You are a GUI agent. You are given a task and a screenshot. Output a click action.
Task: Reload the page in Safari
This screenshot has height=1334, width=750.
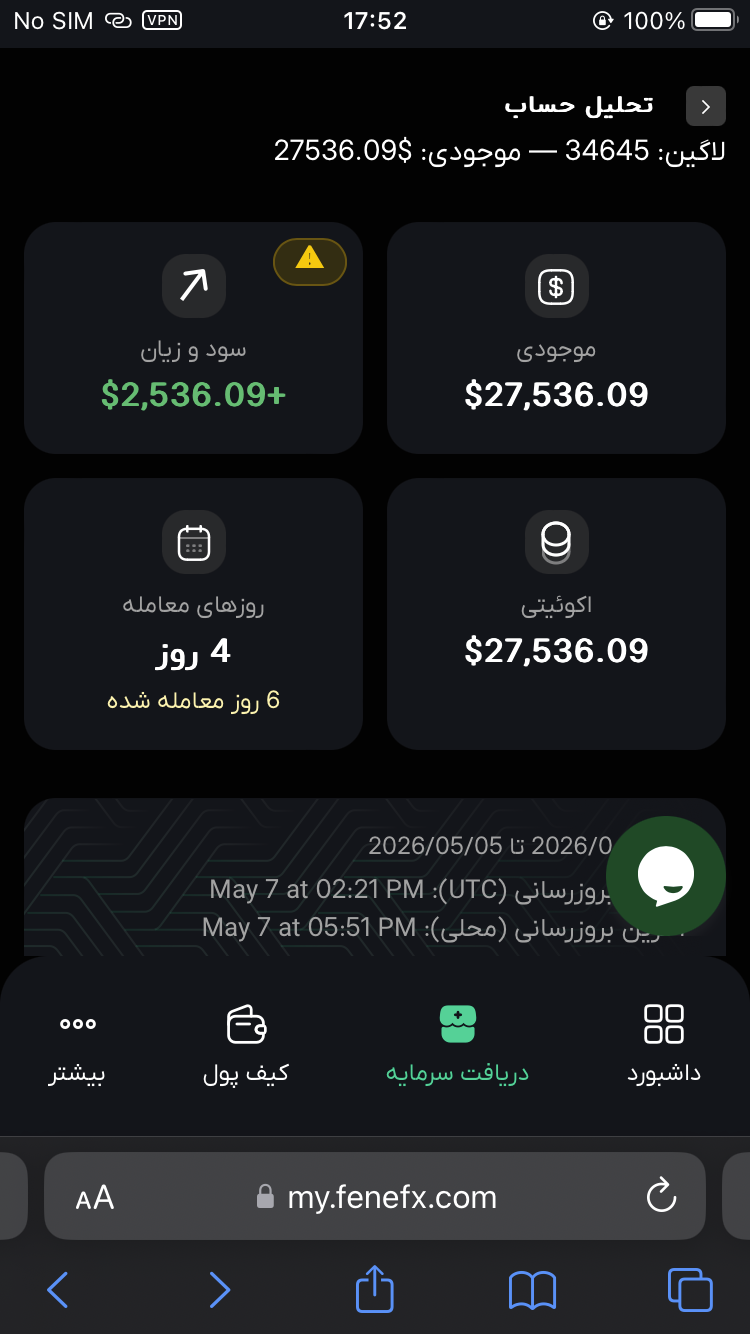[x=662, y=1196]
